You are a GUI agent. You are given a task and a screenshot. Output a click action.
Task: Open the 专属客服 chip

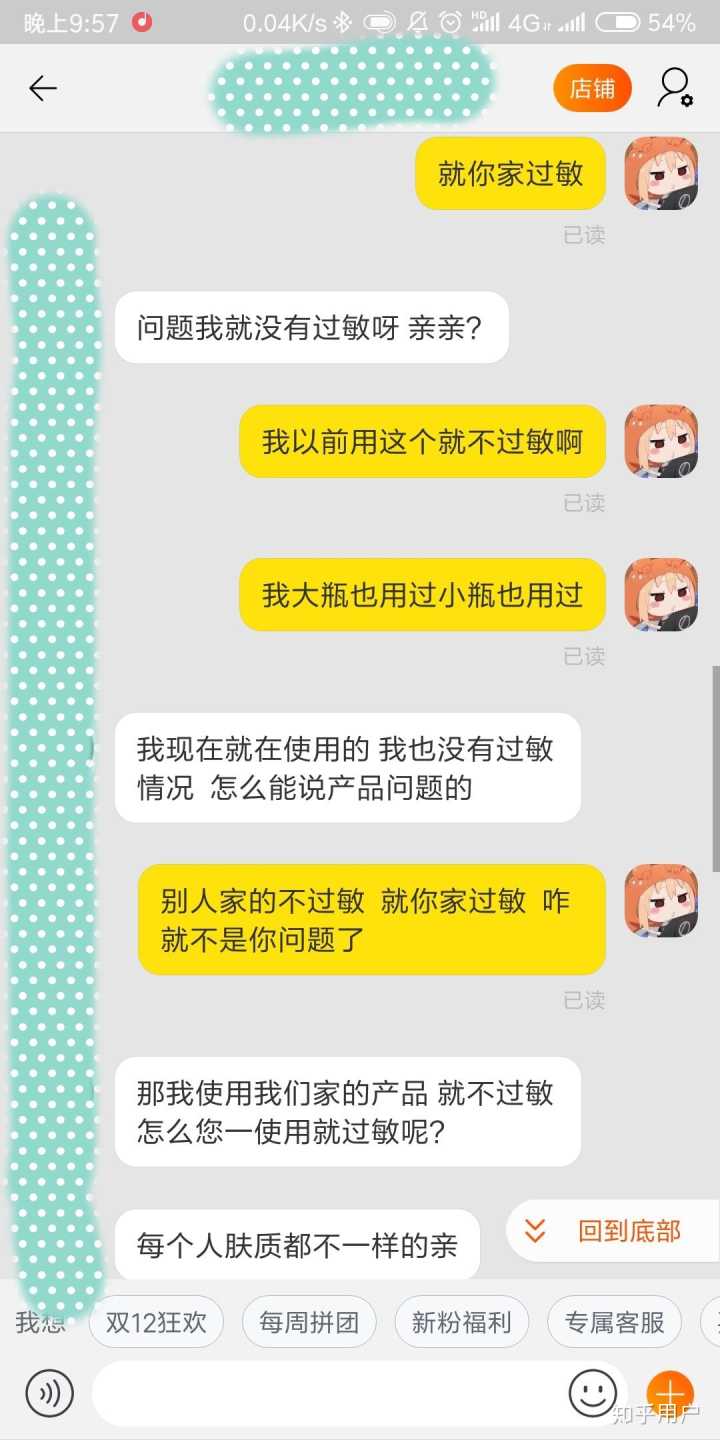614,1322
